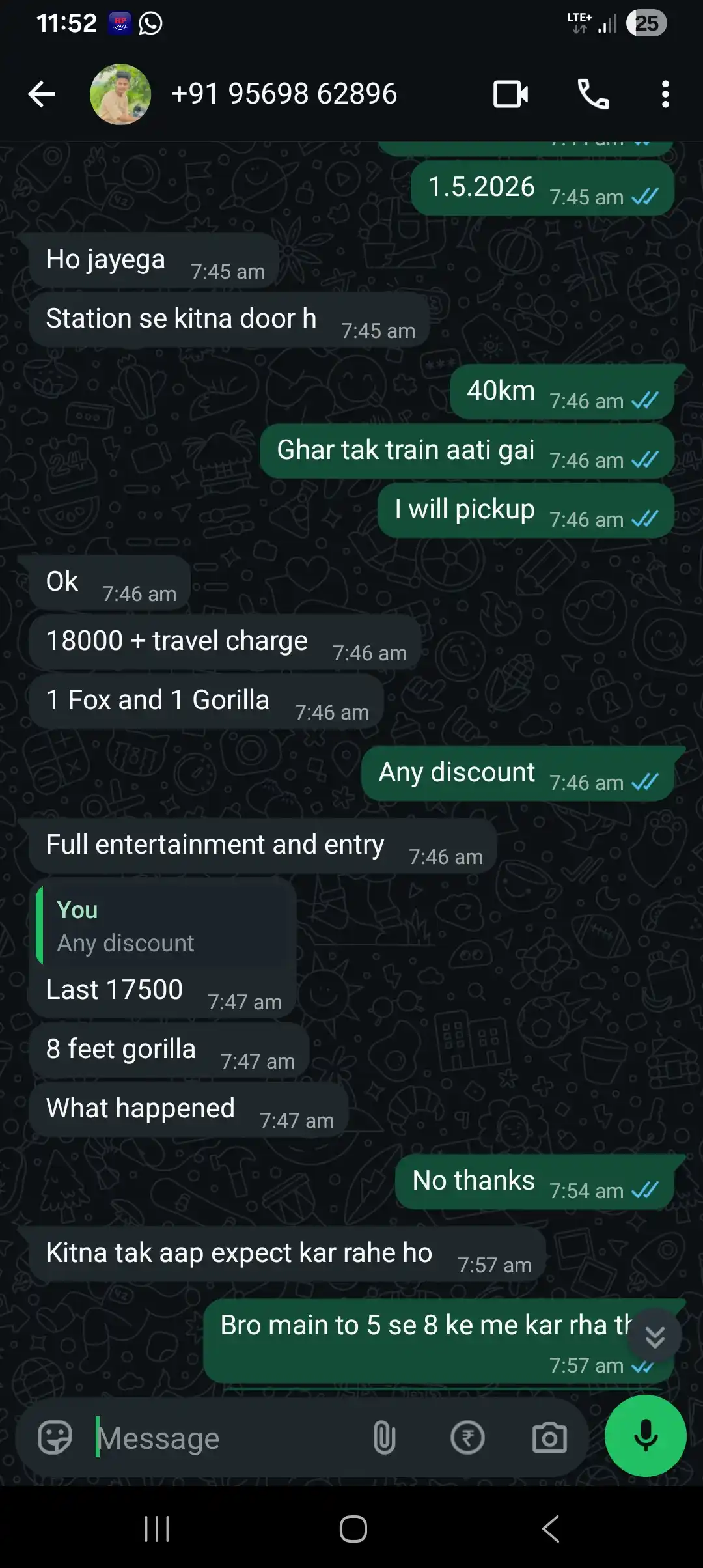
Task: Open contact info for +91 95698 62896
Action: [284, 94]
